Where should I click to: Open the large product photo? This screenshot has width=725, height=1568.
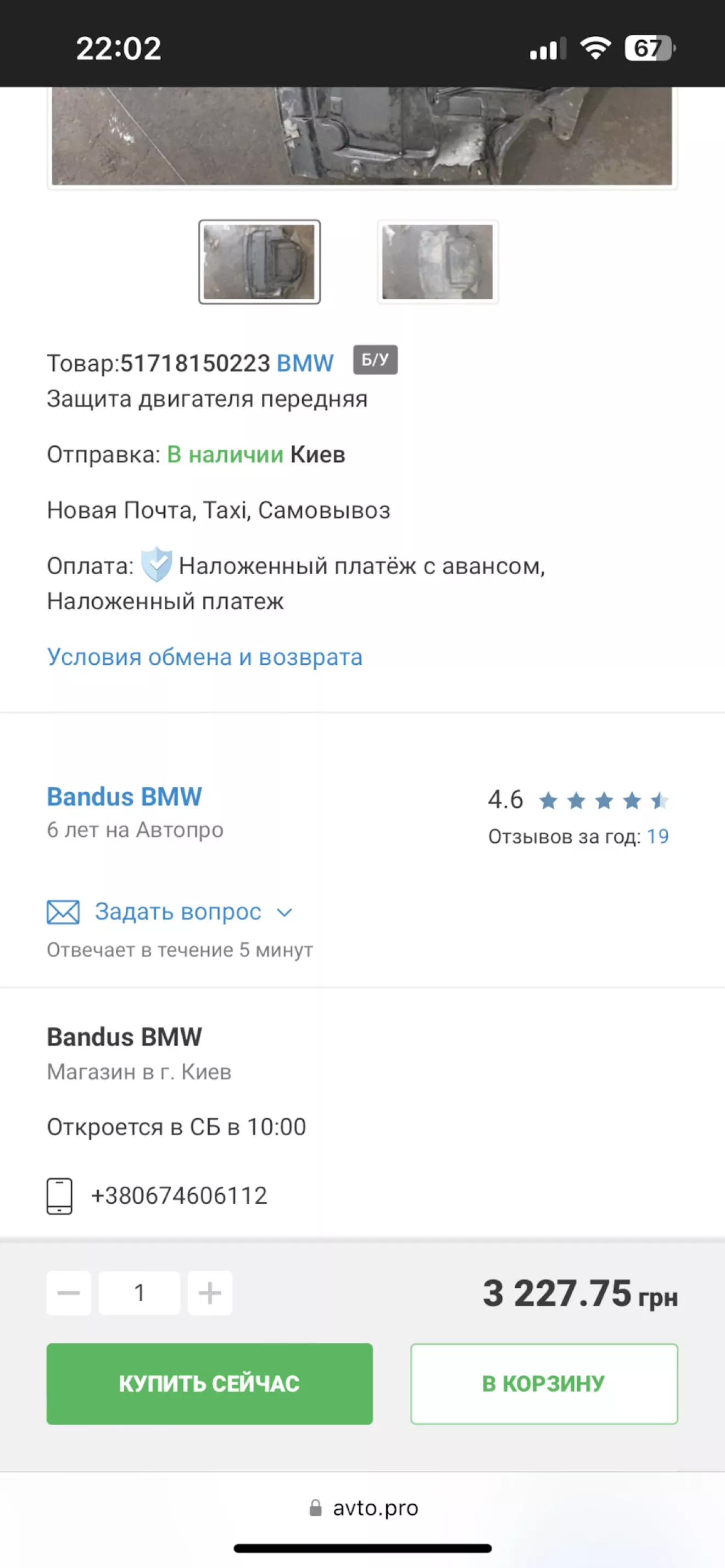click(362, 136)
